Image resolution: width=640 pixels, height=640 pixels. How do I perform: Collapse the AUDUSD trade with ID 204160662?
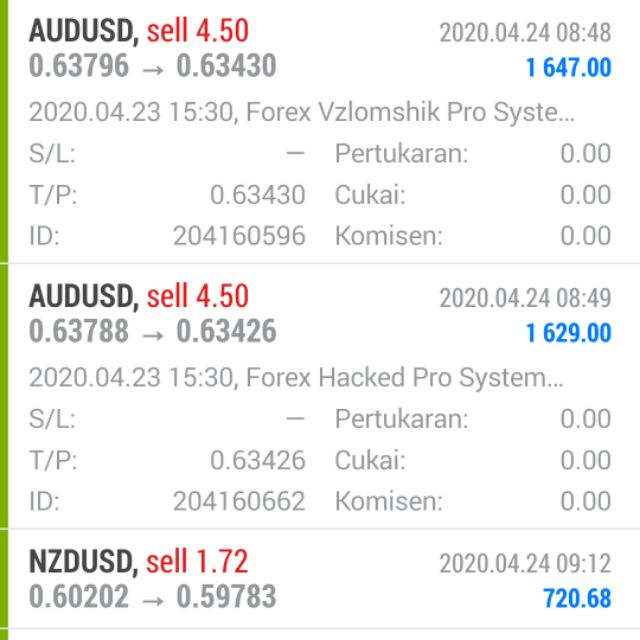(x=320, y=314)
